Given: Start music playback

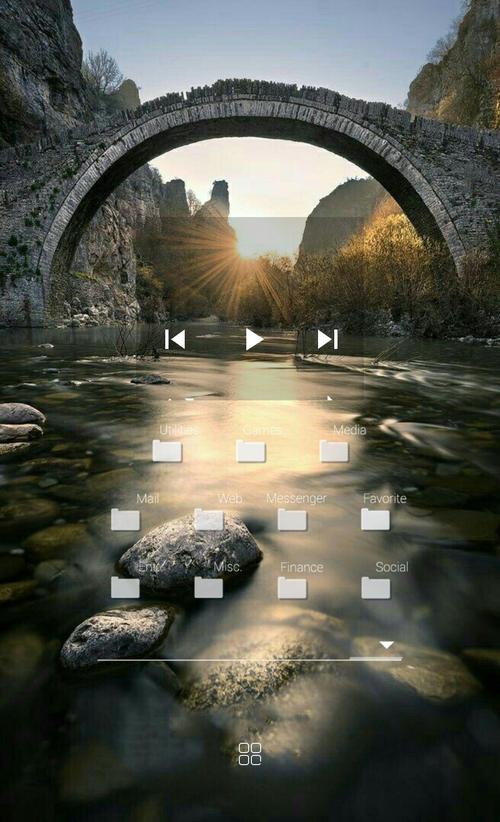Looking at the screenshot, I should 254,339.
